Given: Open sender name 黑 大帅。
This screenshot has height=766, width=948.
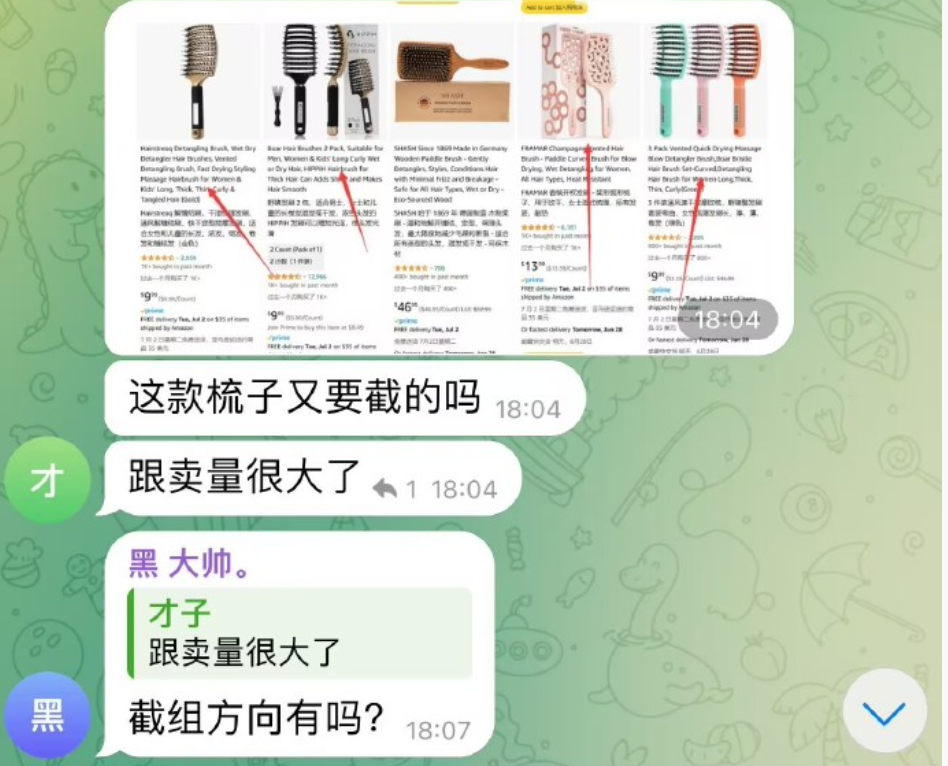Looking at the screenshot, I should [190, 563].
